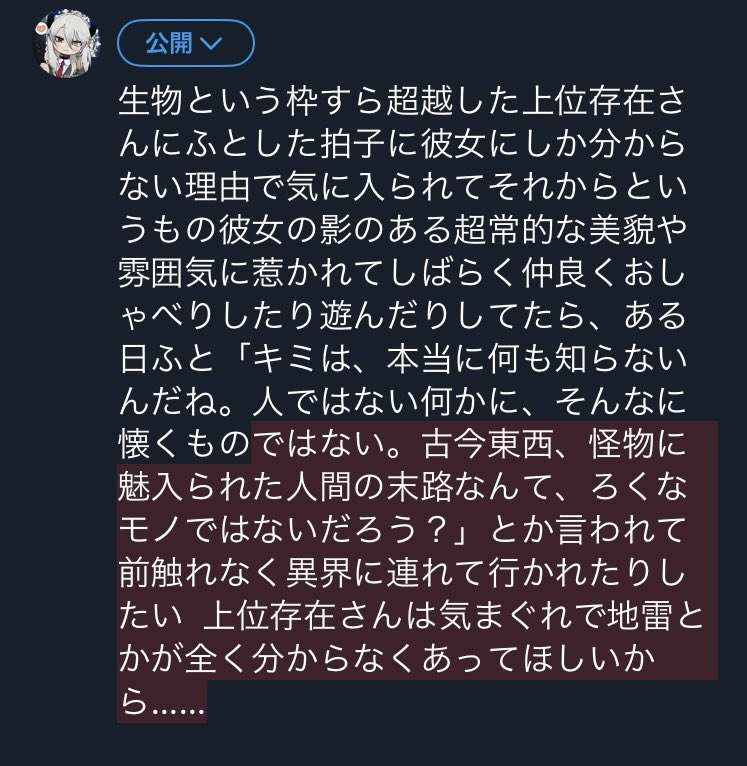Image resolution: width=747 pixels, height=766 pixels.
Task: Open the 公開 audience dropdown
Action: [x=185, y=44]
